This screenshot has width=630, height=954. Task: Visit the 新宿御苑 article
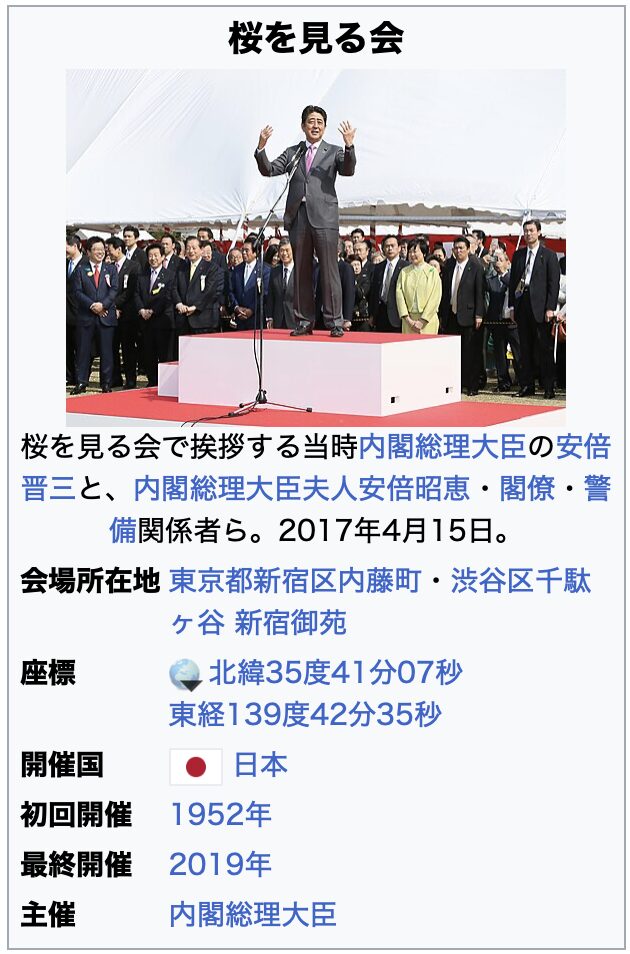click(290, 624)
